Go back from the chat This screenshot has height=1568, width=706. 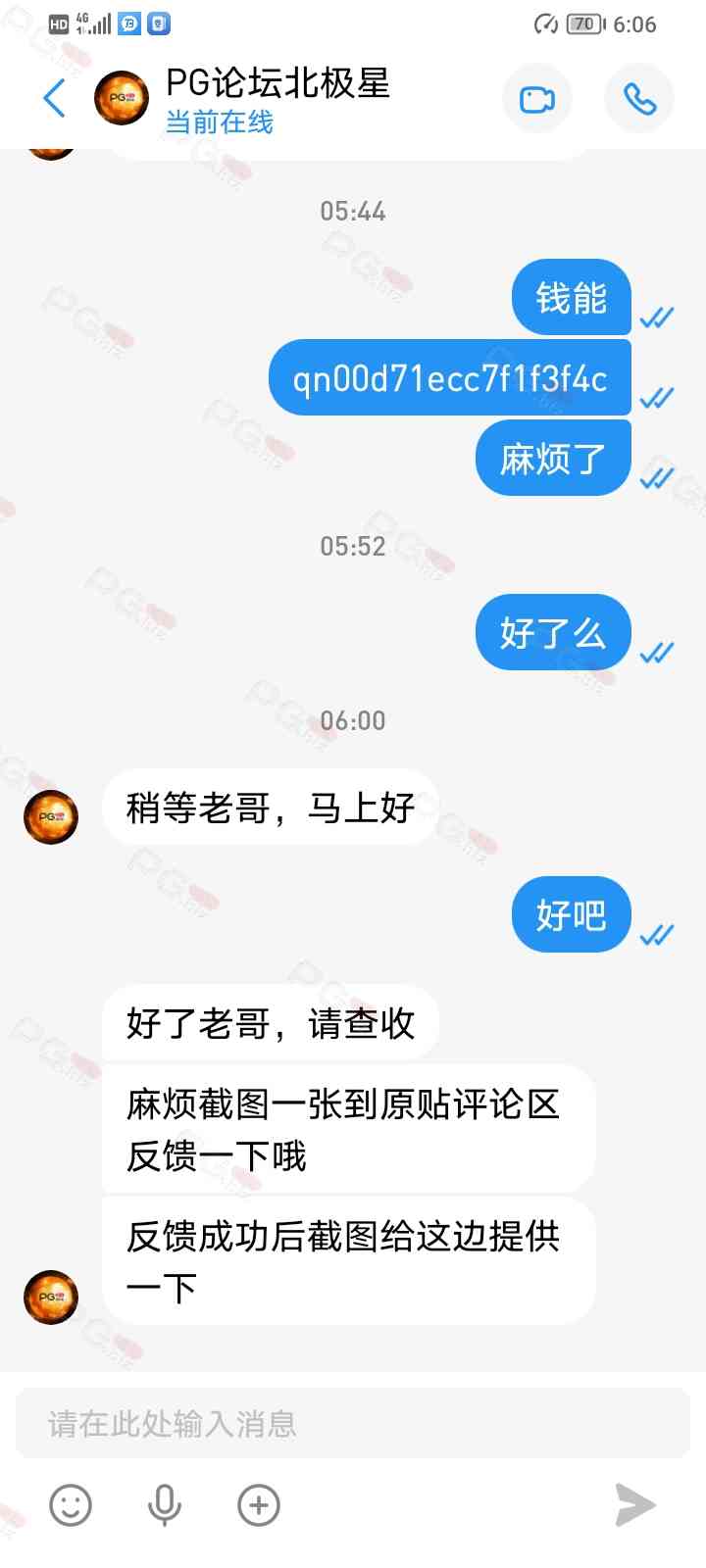pos(55,99)
